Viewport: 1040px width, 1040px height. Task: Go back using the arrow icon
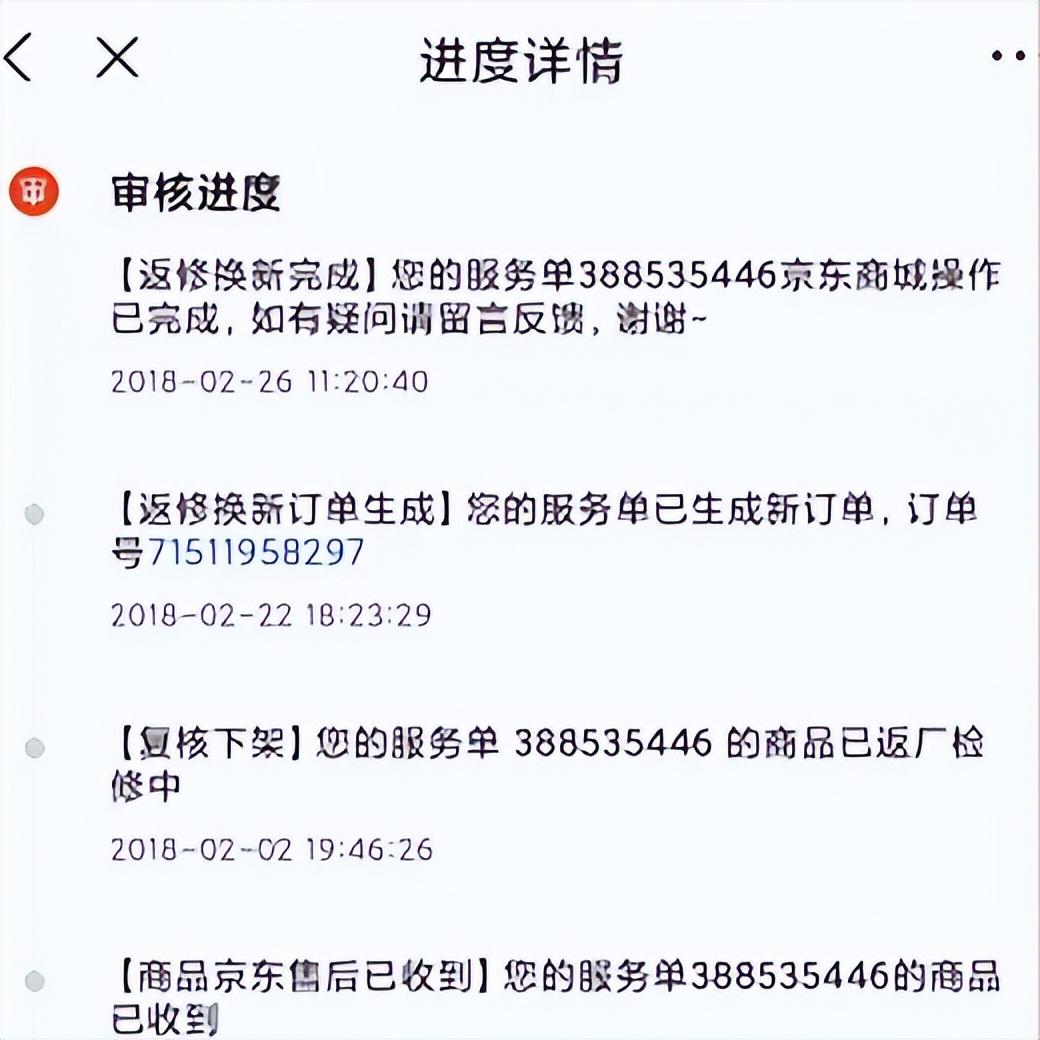pyautogui.click(x=18, y=57)
